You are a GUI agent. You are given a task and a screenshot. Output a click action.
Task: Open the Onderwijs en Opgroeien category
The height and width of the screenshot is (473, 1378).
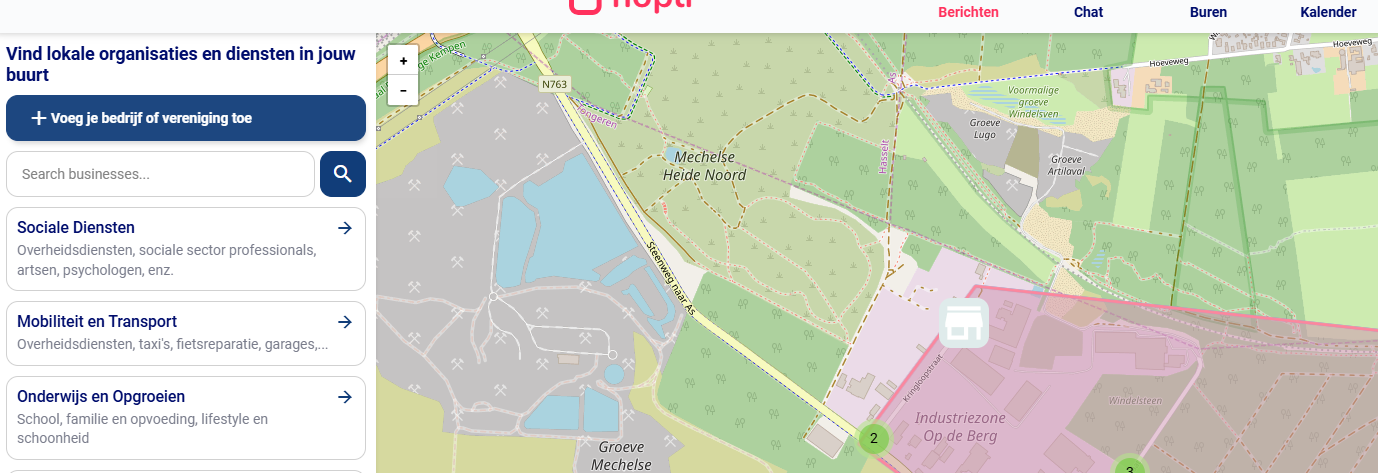(186, 417)
